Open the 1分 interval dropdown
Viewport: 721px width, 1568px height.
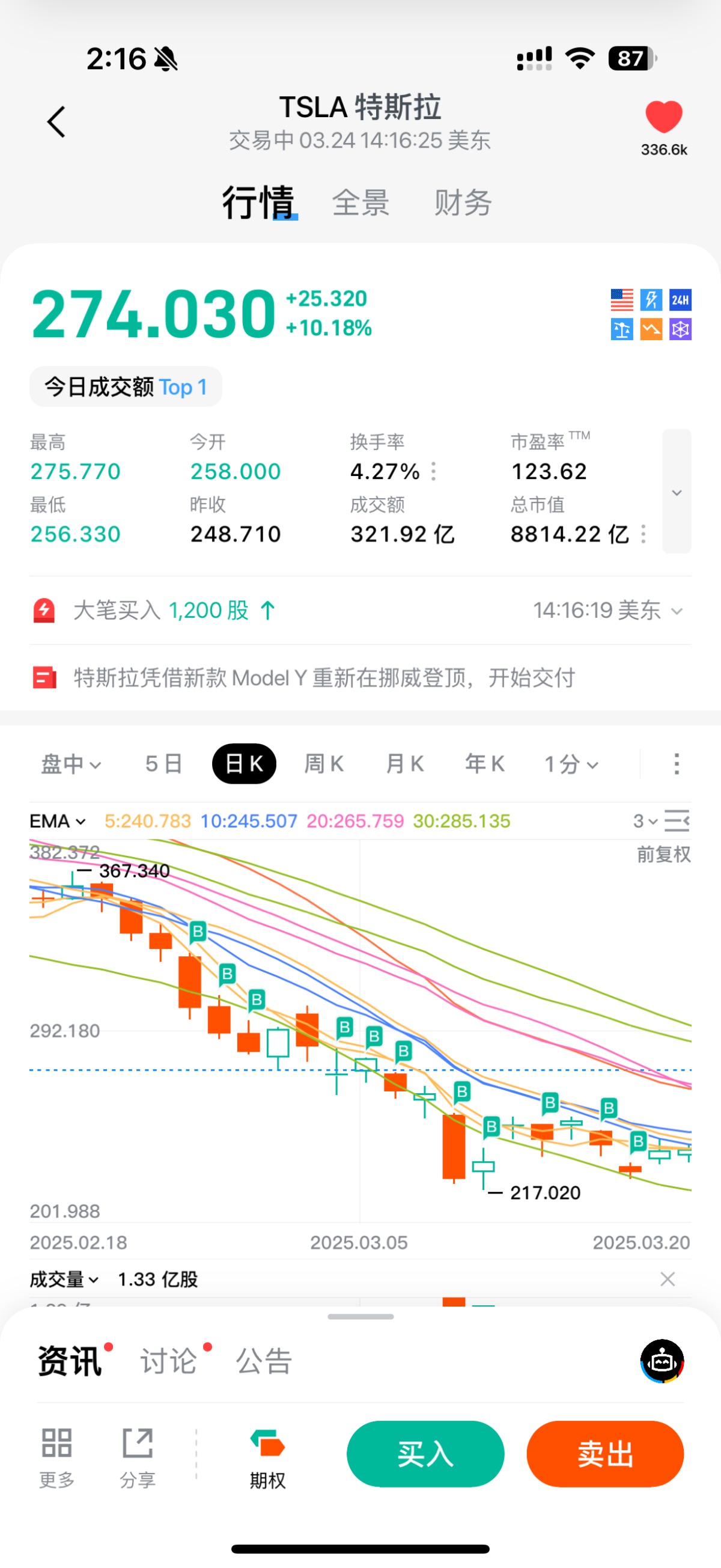click(x=571, y=763)
